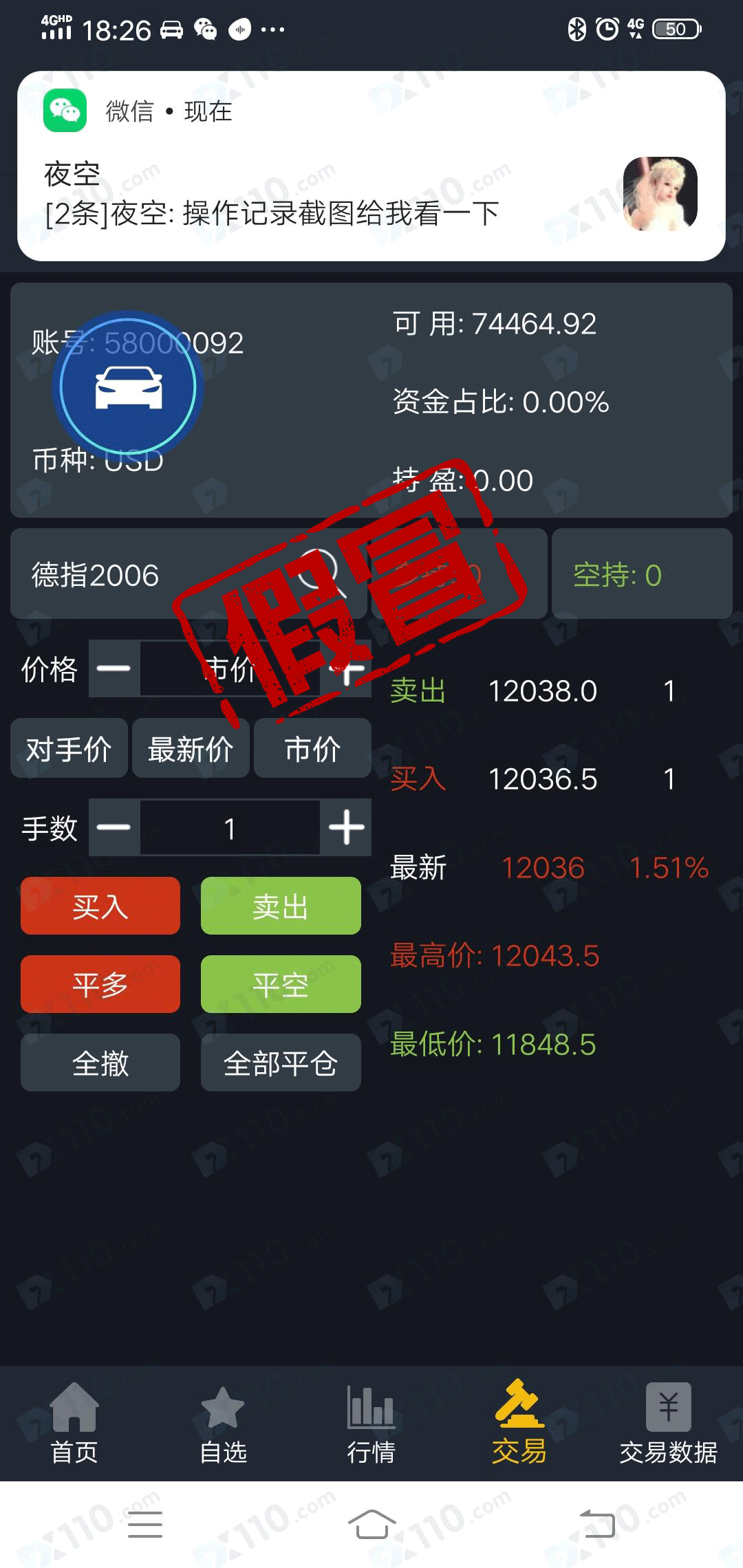This screenshot has width=743, height=1568.
Task: Decrease 手数 lot count by one
Action: click(x=114, y=827)
